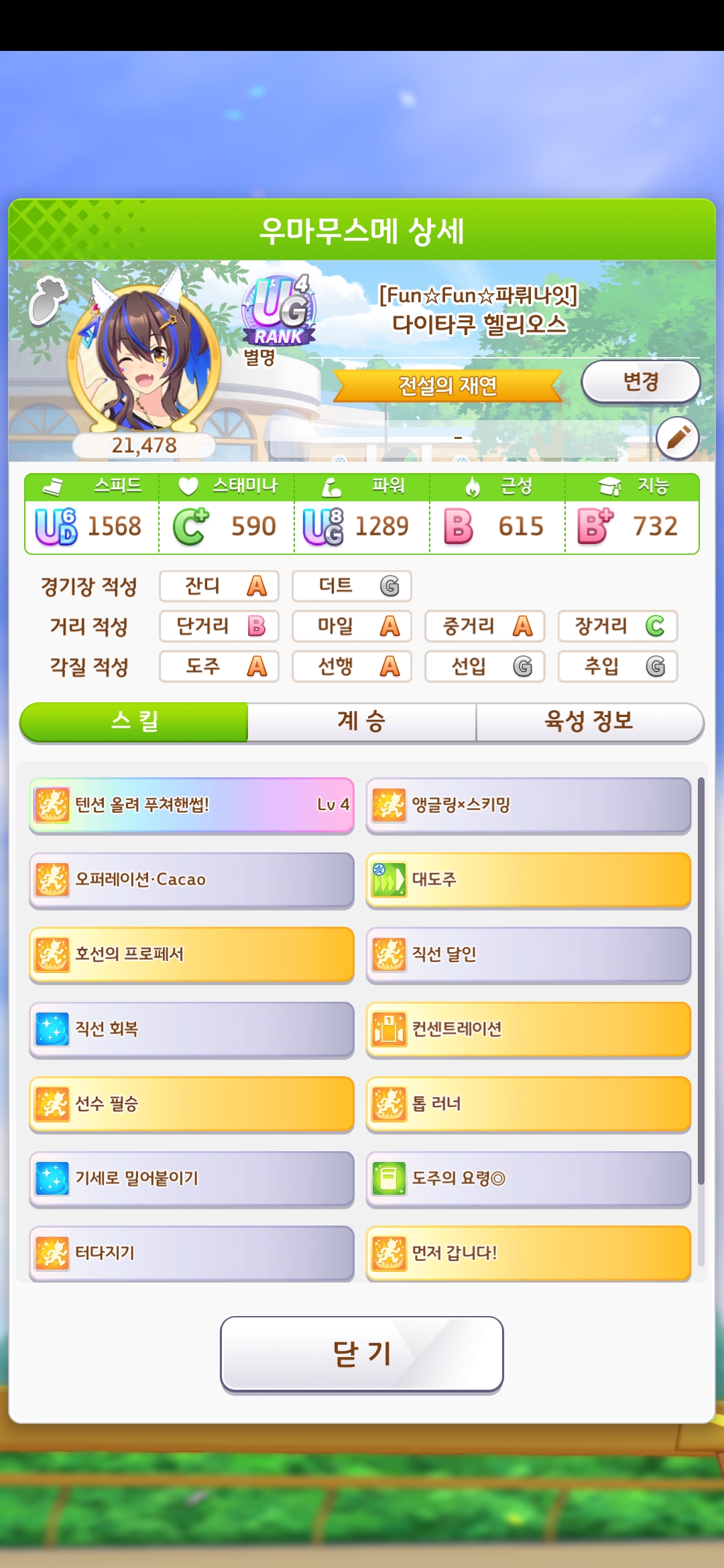Open the 직선 회복 skill
This screenshot has width=724, height=1568.
tap(191, 1029)
